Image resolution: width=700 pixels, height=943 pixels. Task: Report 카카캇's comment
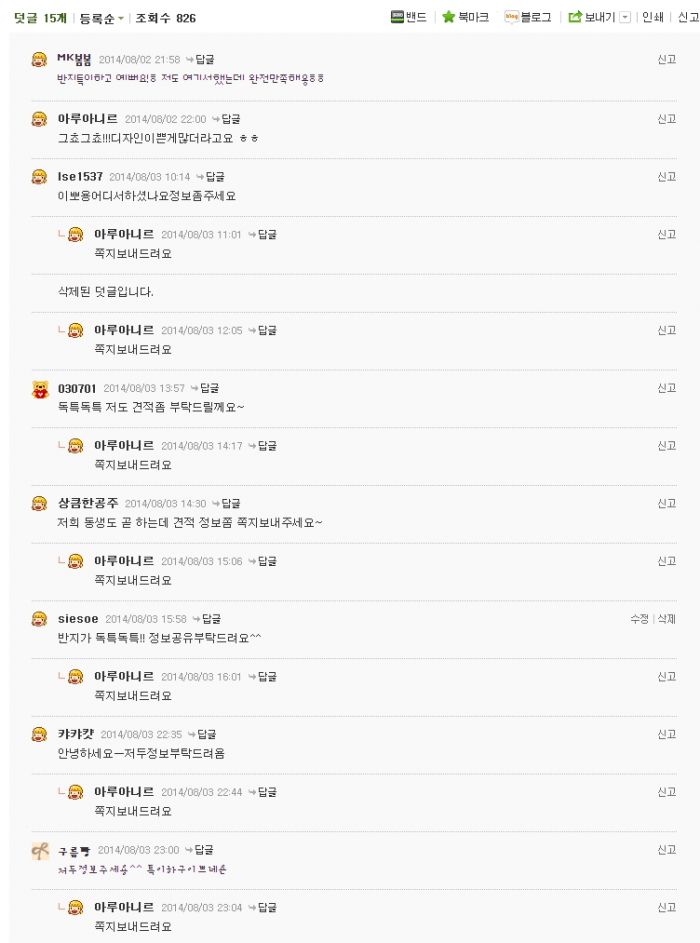(667, 735)
